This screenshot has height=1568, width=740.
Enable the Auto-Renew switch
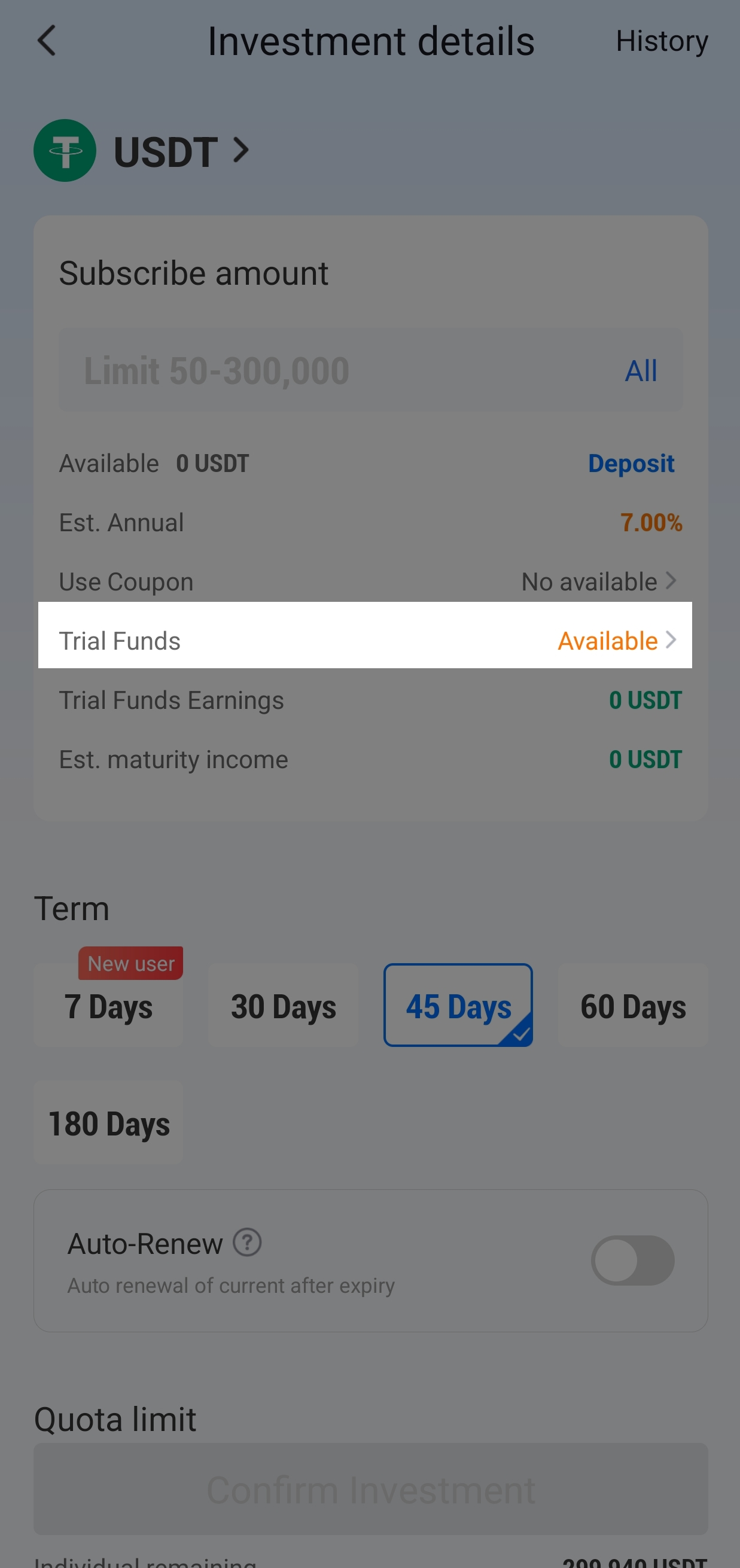click(632, 1260)
